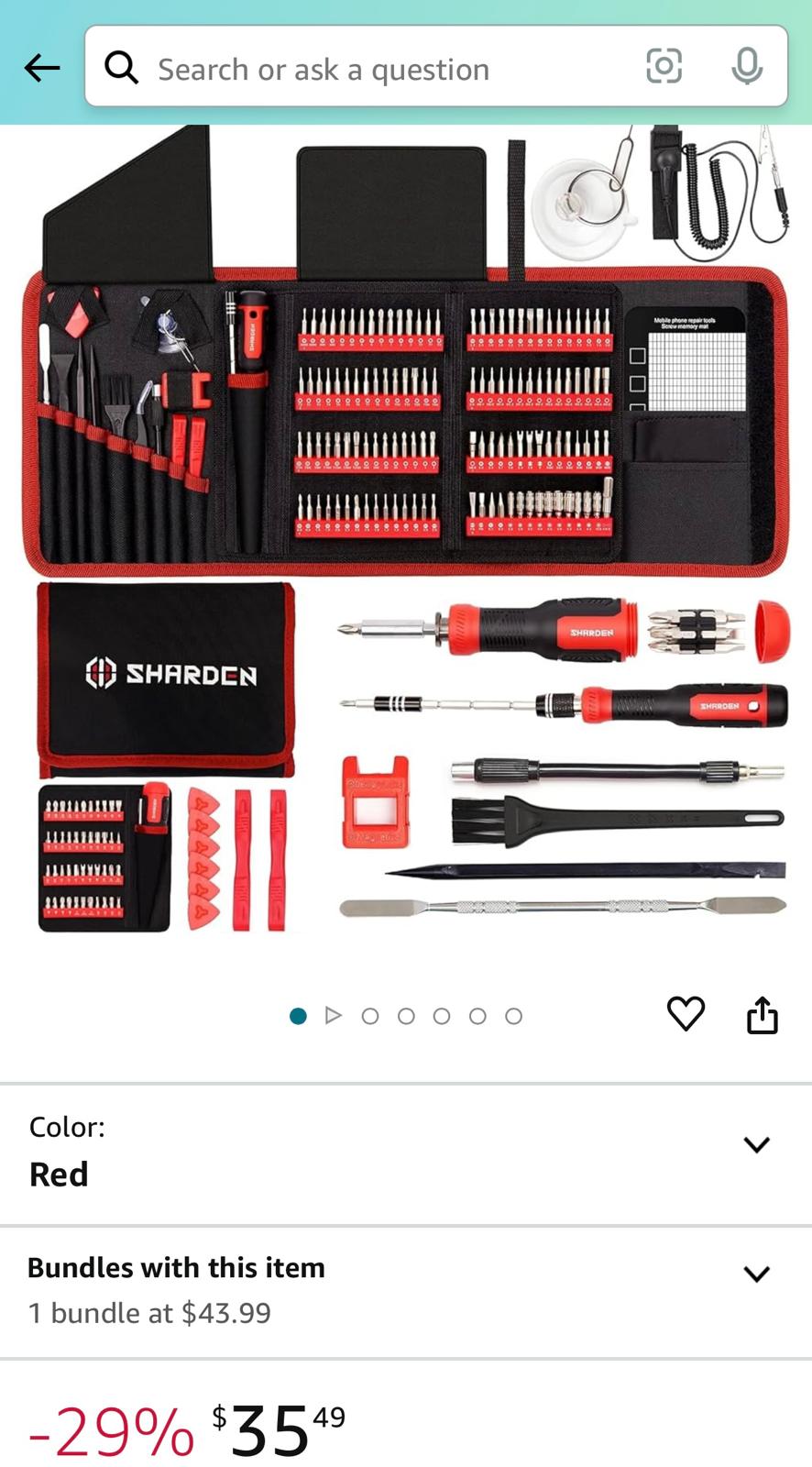This screenshot has width=812, height=1467.
Task: Open camera lens search
Action: click(664, 67)
